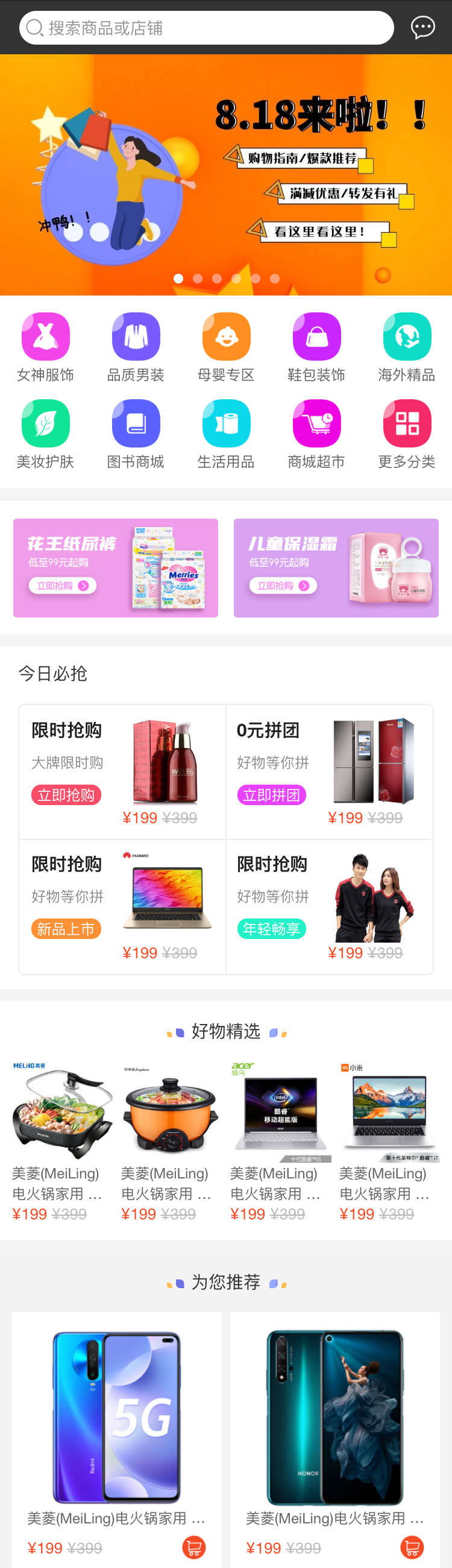
Task: Tap 立即拼团 in the 0元拼团 deal
Action: point(271,795)
